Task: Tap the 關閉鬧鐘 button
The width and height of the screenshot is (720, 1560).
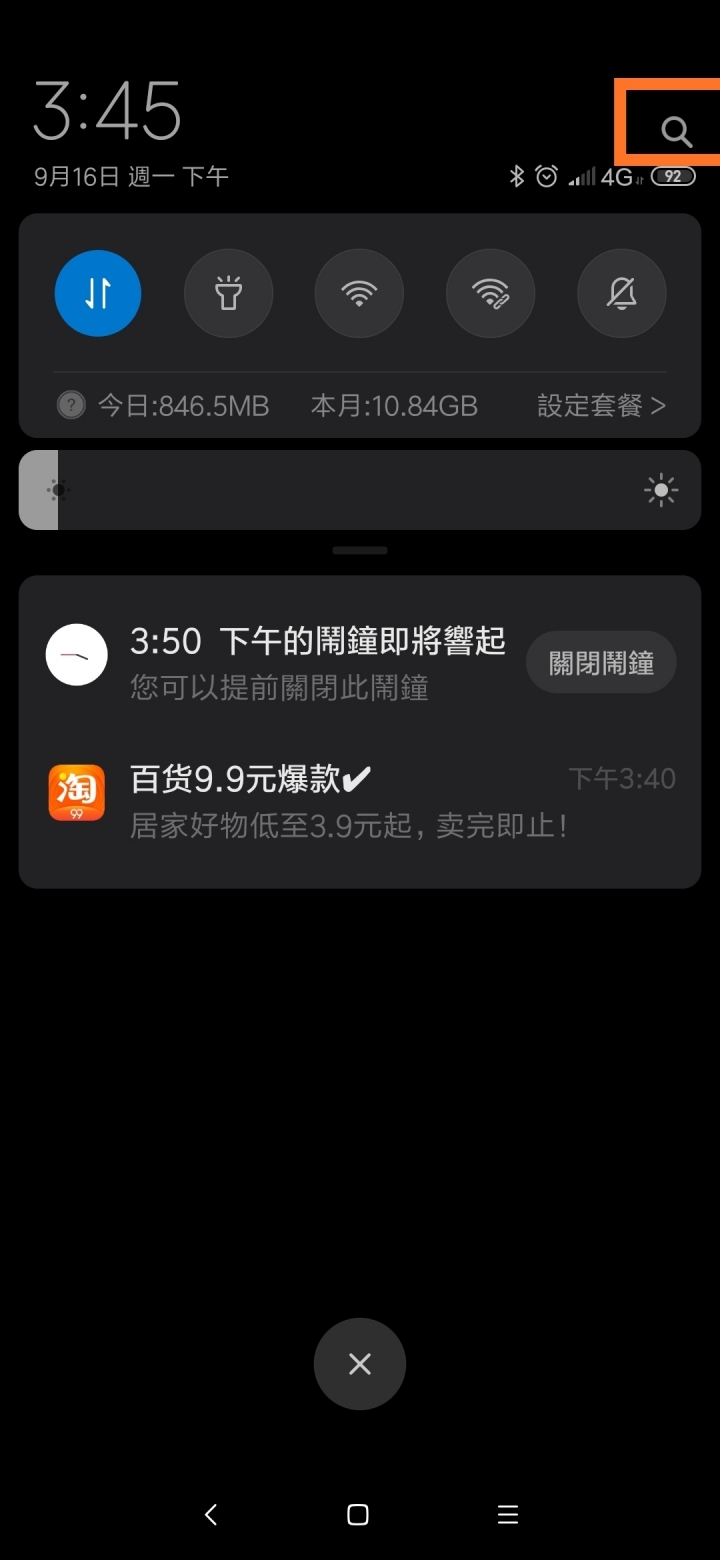Action: (x=601, y=662)
